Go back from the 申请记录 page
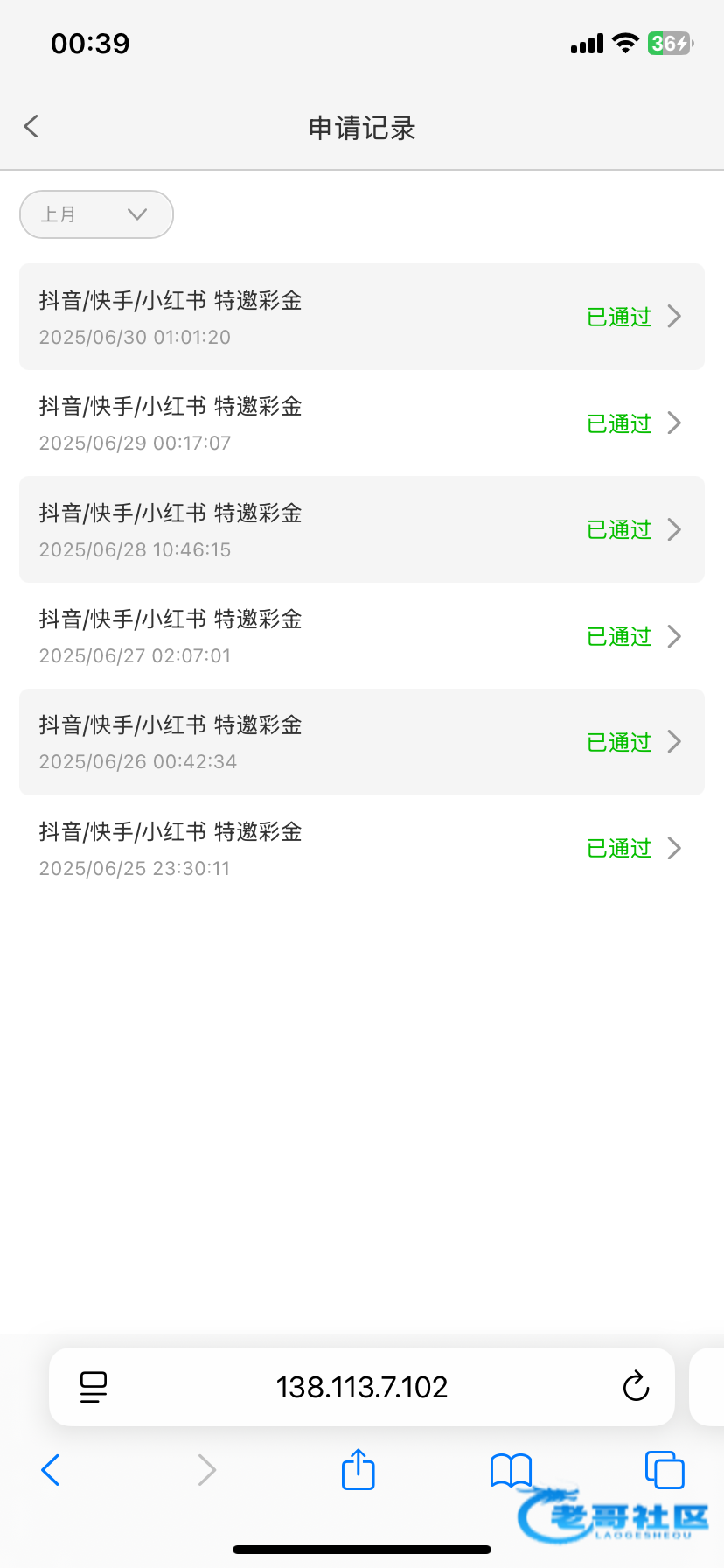Image resolution: width=724 pixels, height=1568 pixels. [x=31, y=127]
